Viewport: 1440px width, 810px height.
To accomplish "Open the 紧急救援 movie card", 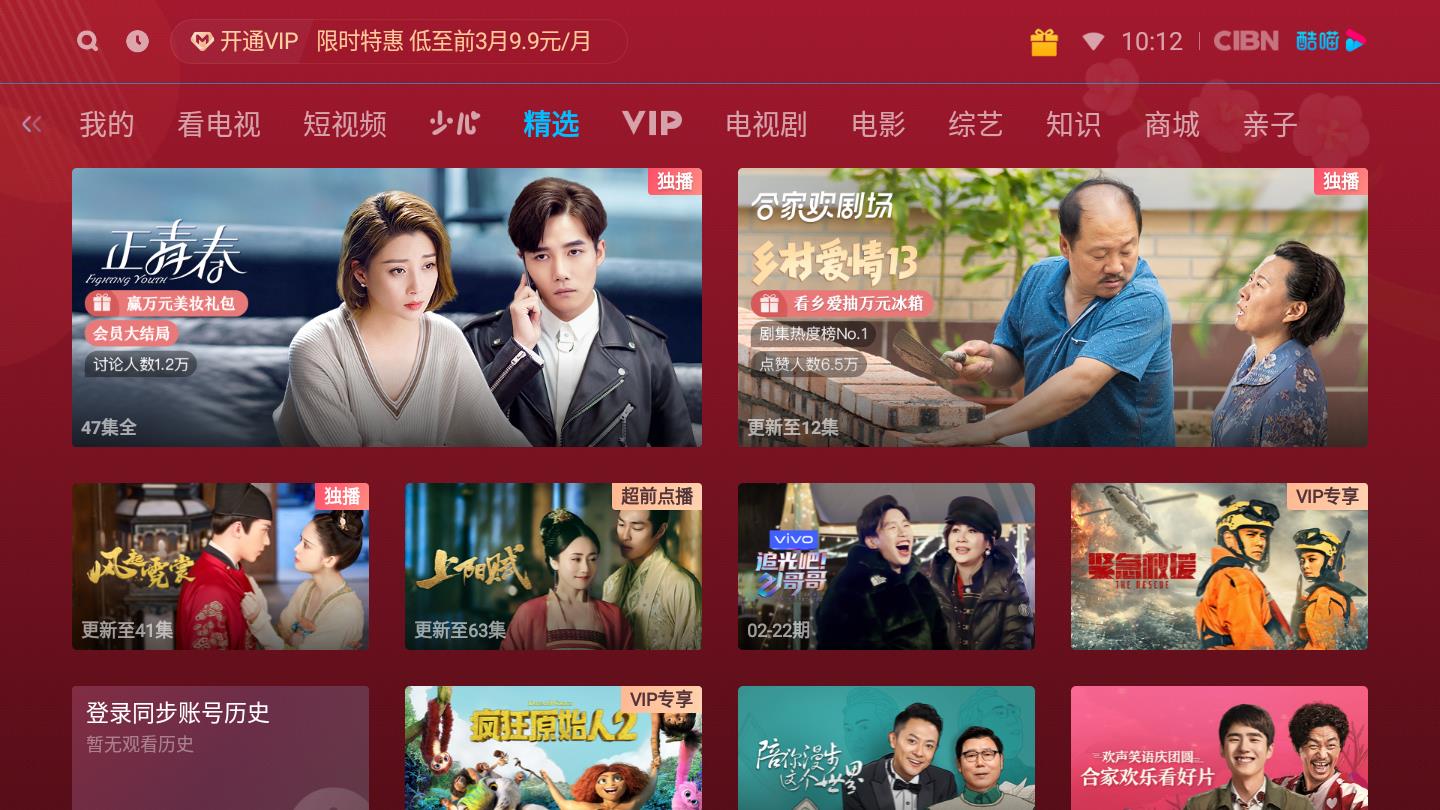I will [1219, 566].
